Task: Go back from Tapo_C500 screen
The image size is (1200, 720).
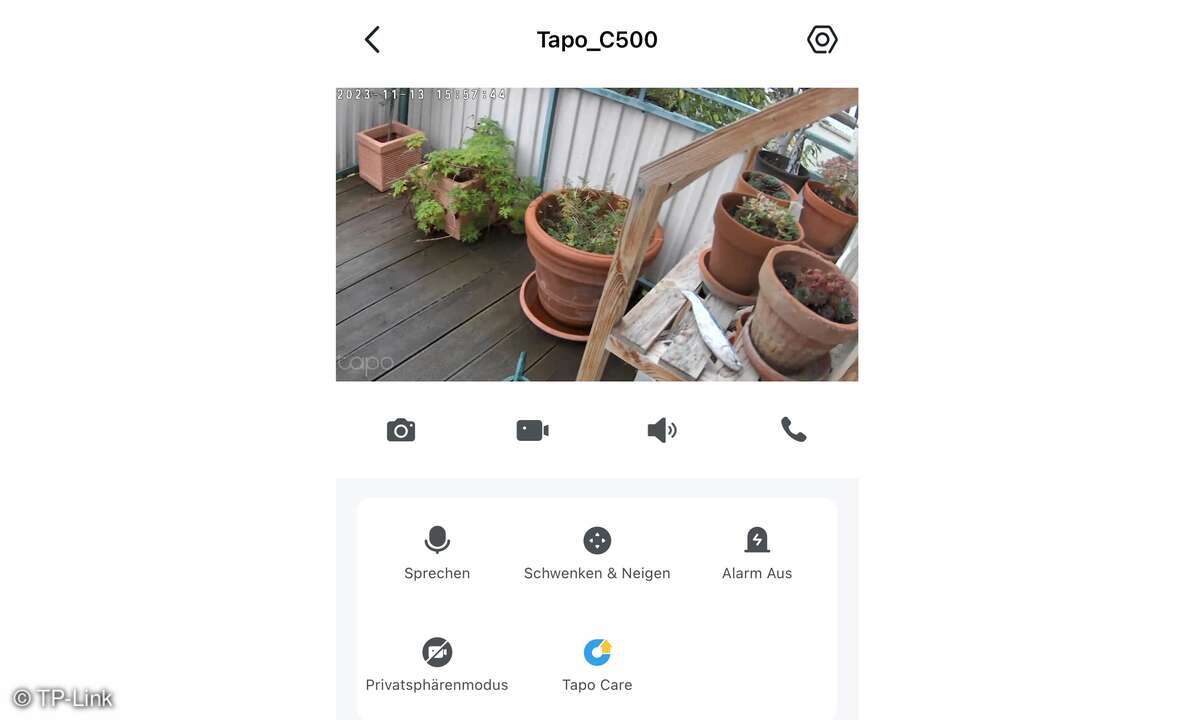Action: point(372,40)
